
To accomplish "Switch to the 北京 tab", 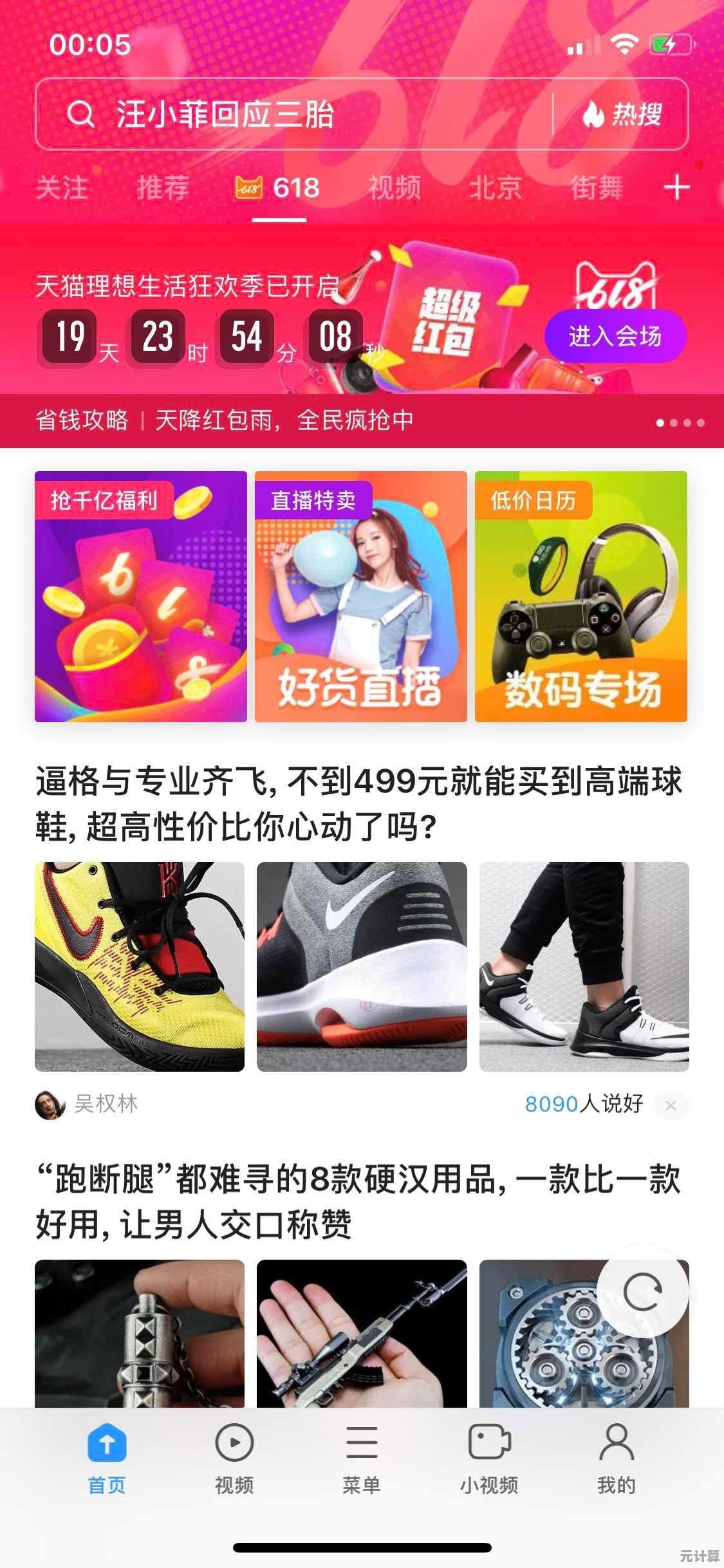I will 495,188.
